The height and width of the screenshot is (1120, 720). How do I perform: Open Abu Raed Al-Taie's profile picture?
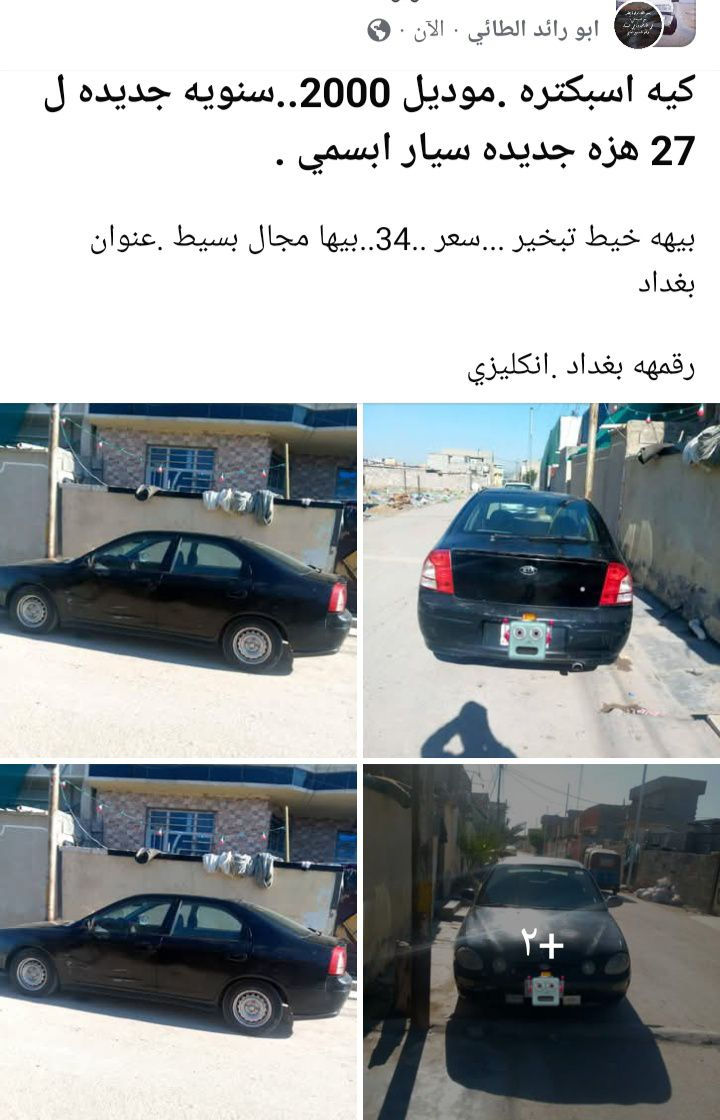639,25
